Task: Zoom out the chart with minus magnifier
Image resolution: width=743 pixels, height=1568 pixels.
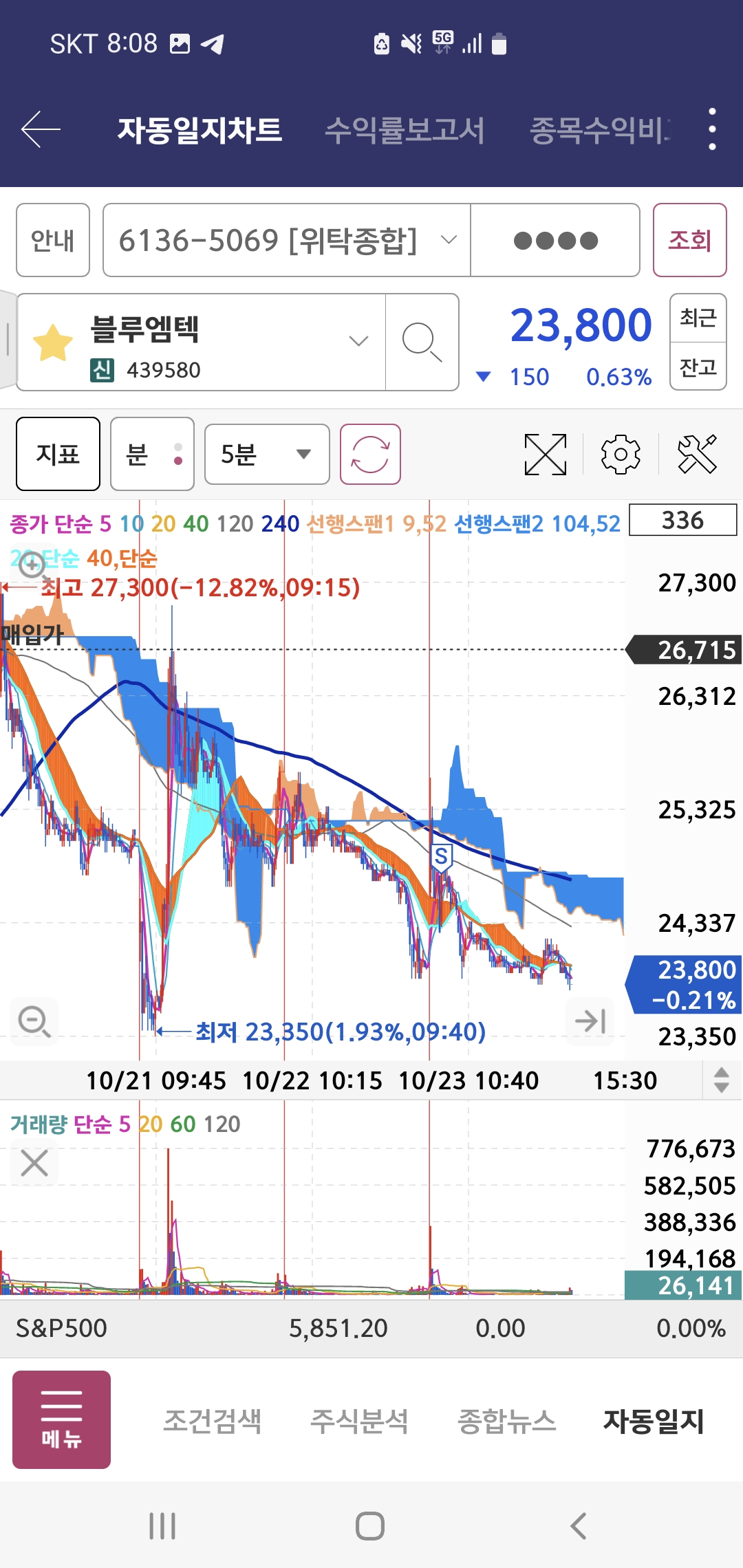Action: [x=34, y=1021]
